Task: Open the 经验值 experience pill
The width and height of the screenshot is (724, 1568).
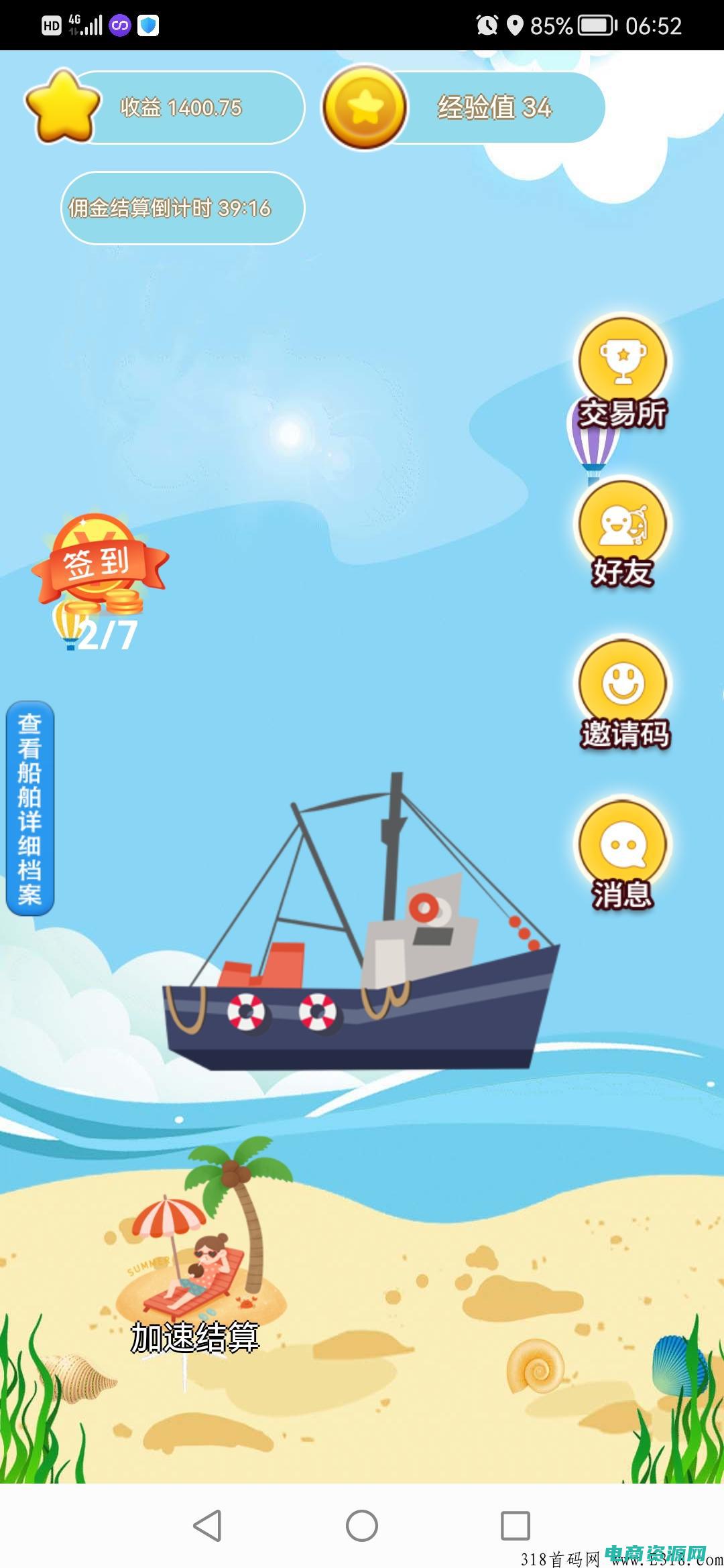Action: click(493, 107)
